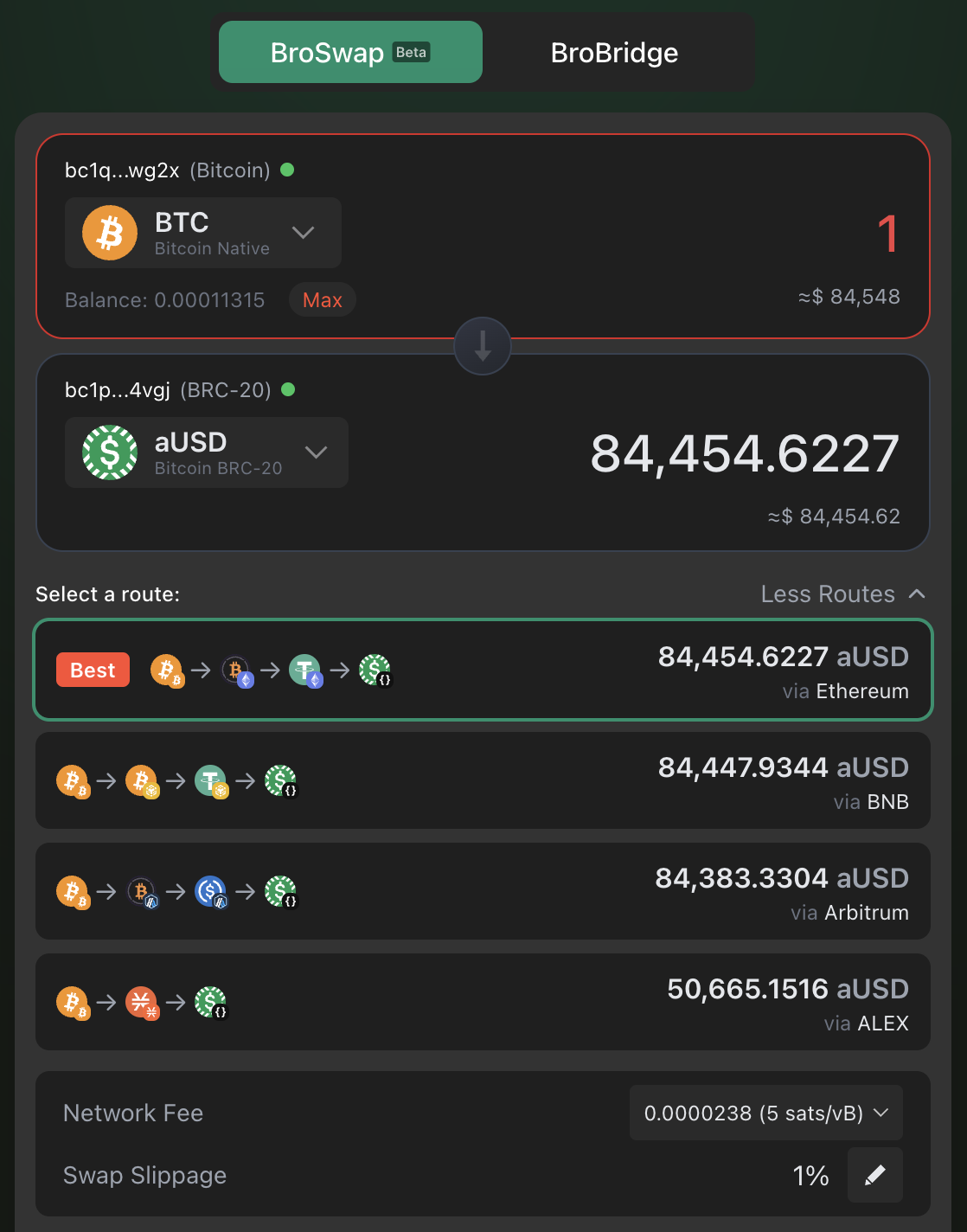This screenshot has width=967, height=1232.
Task: Open the Network Fee dropdown
Action: tap(765, 1113)
